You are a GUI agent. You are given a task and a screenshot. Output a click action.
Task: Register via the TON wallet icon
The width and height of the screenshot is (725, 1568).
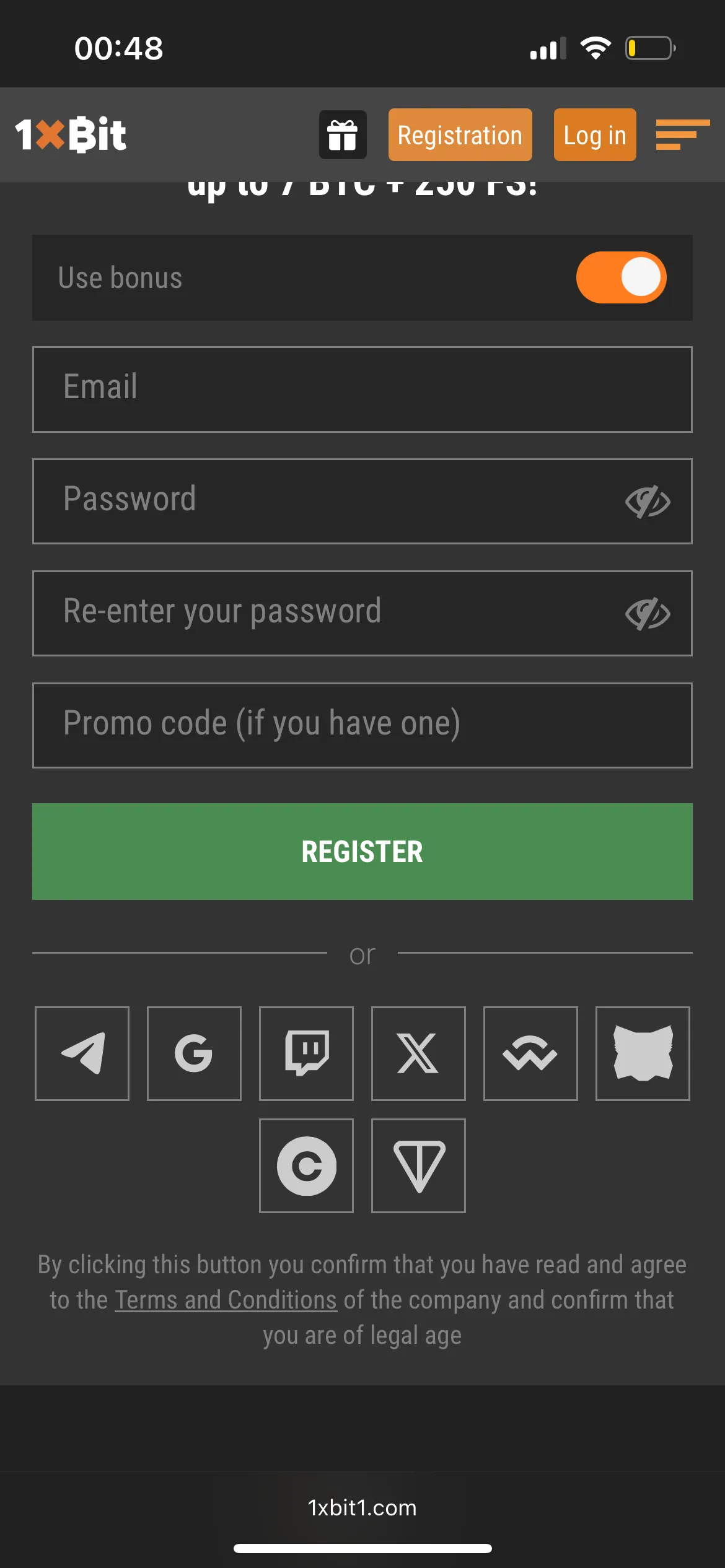(x=418, y=1165)
